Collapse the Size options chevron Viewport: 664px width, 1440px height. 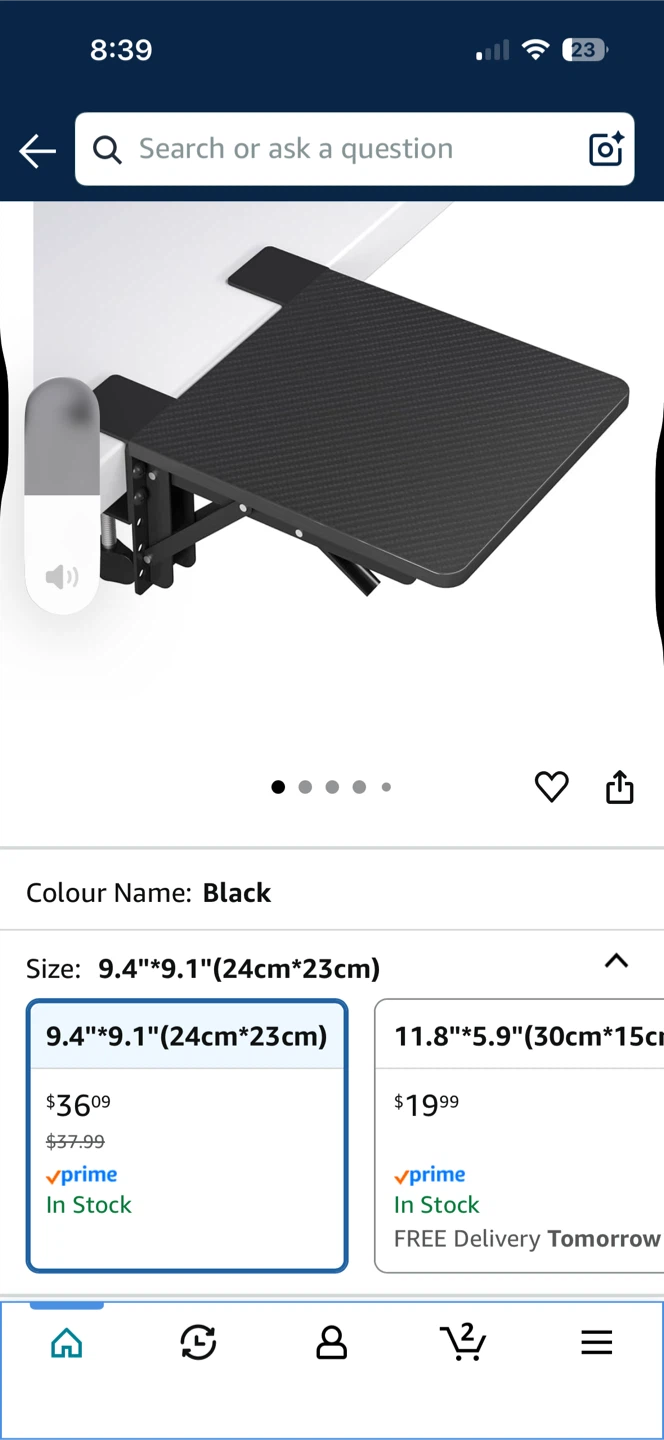tap(617, 961)
